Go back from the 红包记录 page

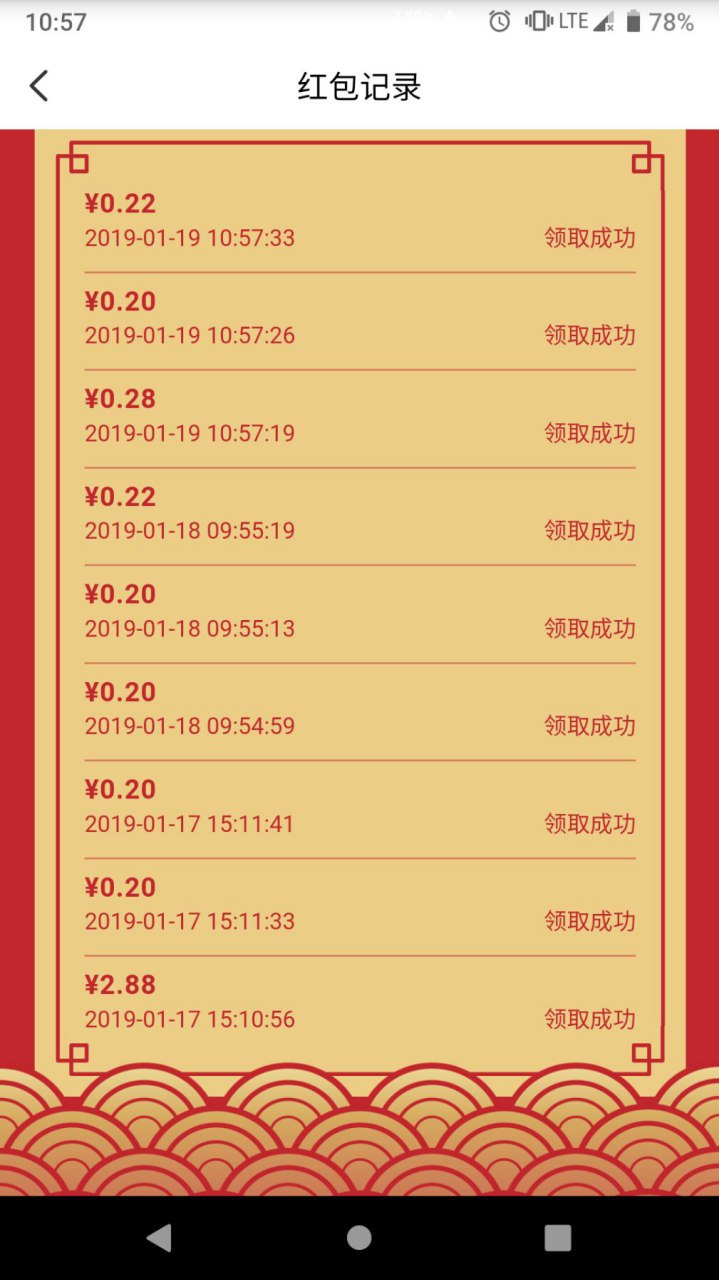(x=39, y=86)
